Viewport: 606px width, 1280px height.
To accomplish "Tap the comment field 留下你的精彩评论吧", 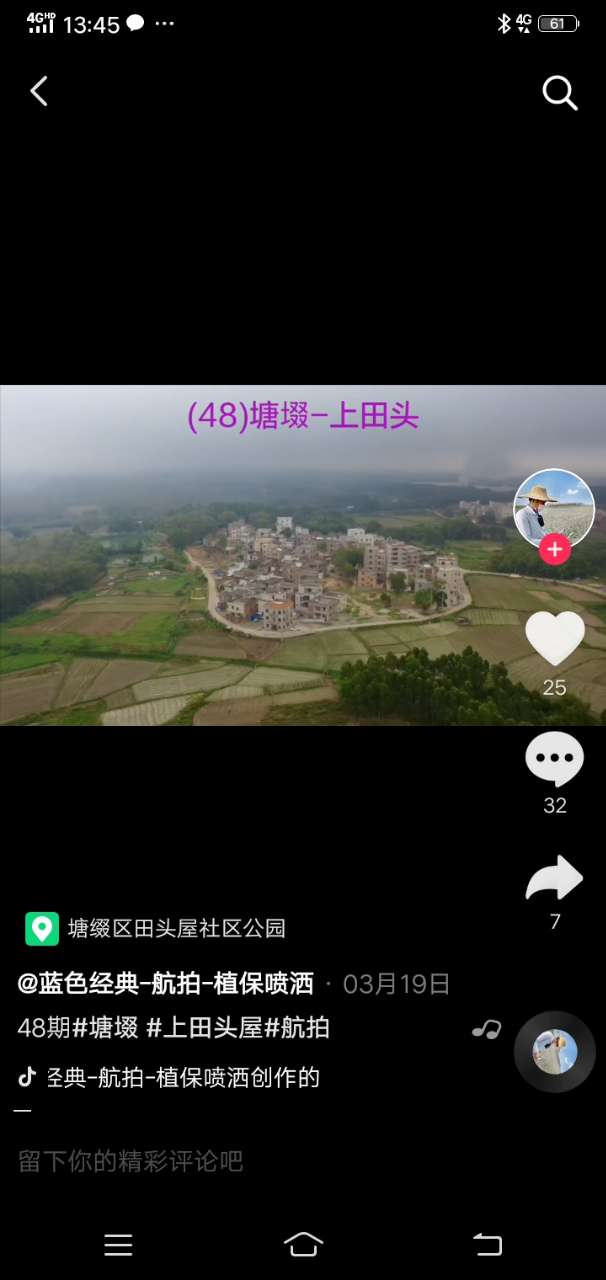I will click(x=131, y=1161).
